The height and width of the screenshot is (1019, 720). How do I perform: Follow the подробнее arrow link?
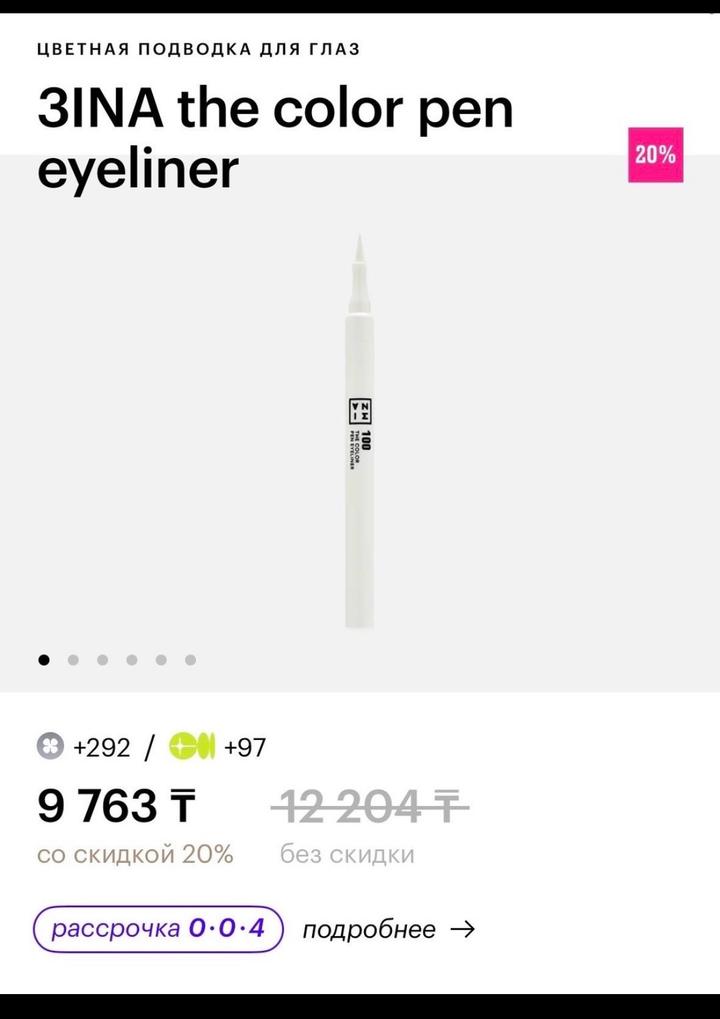(x=387, y=930)
